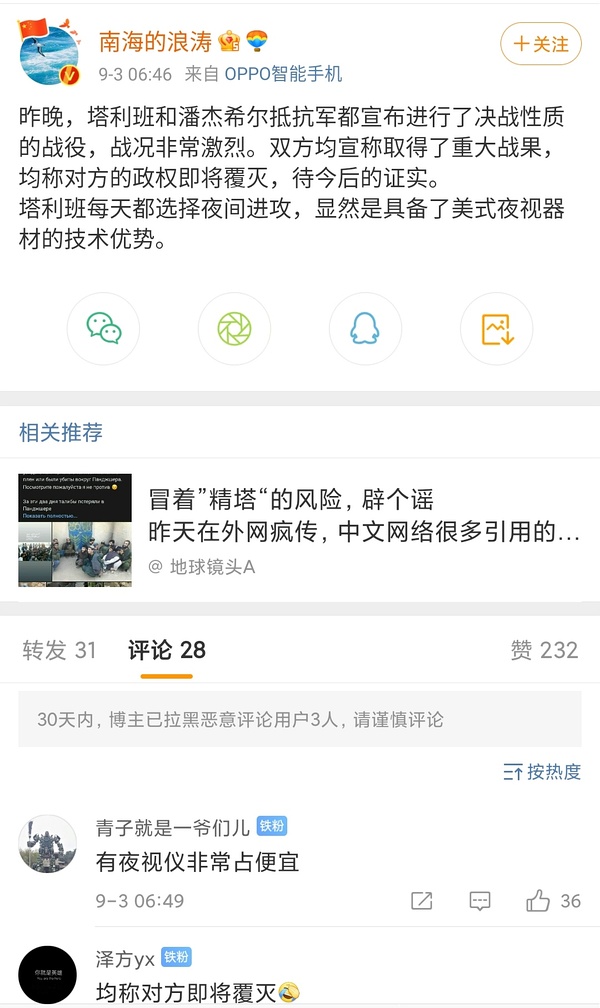
Task: Repost 青子就是一爷们儿's comment
Action: [x=422, y=901]
